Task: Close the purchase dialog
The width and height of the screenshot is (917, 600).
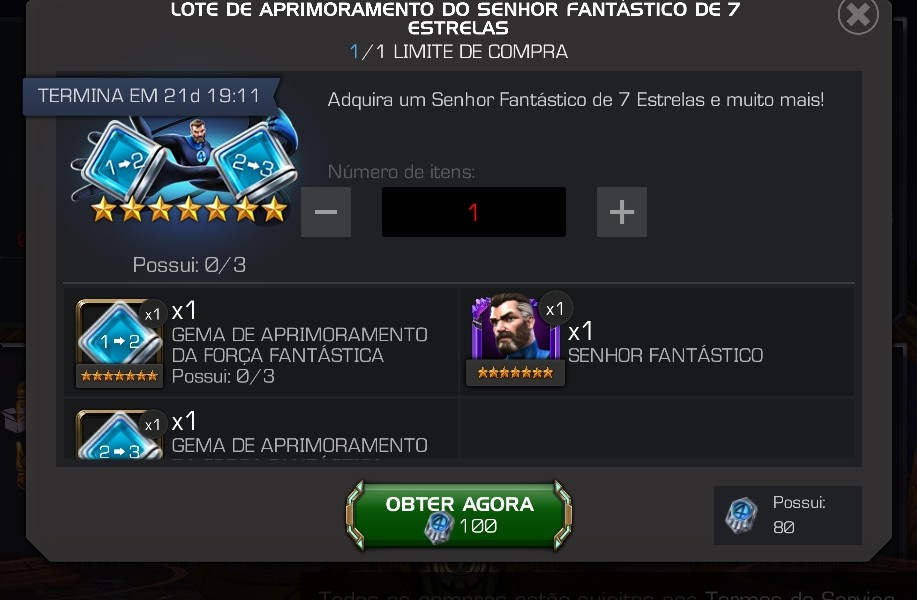Action: [857, 15]
